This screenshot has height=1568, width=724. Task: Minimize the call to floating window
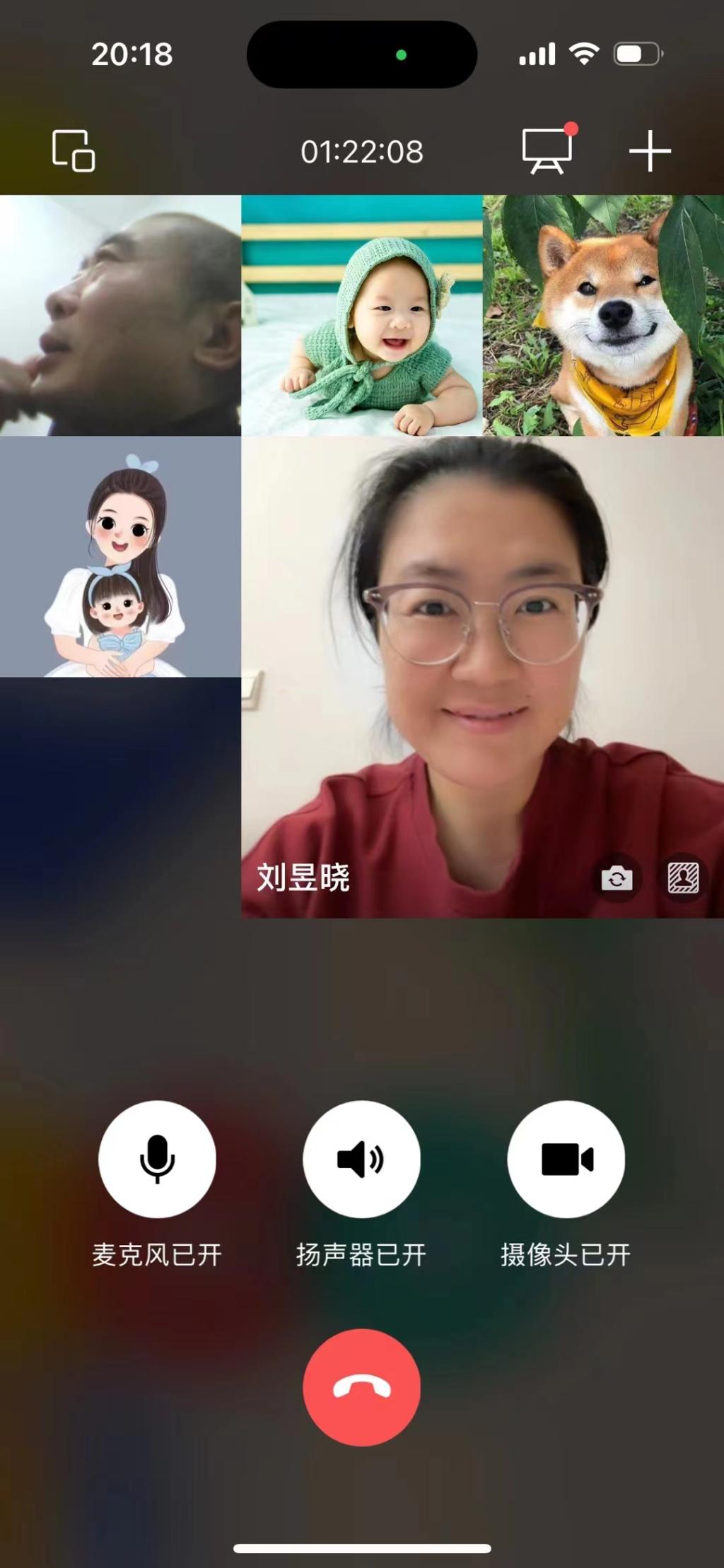74,151
